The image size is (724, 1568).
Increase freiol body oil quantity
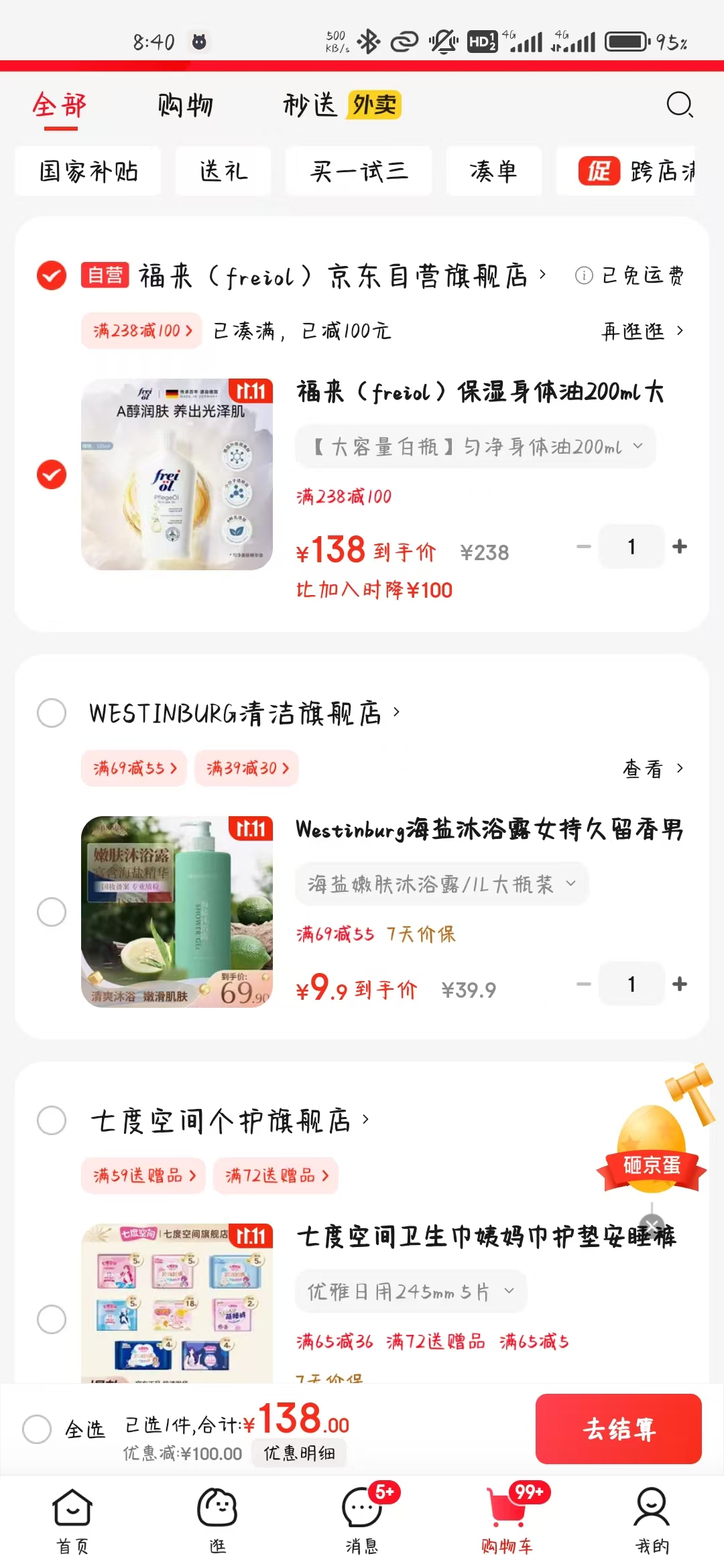pos(680,547)
